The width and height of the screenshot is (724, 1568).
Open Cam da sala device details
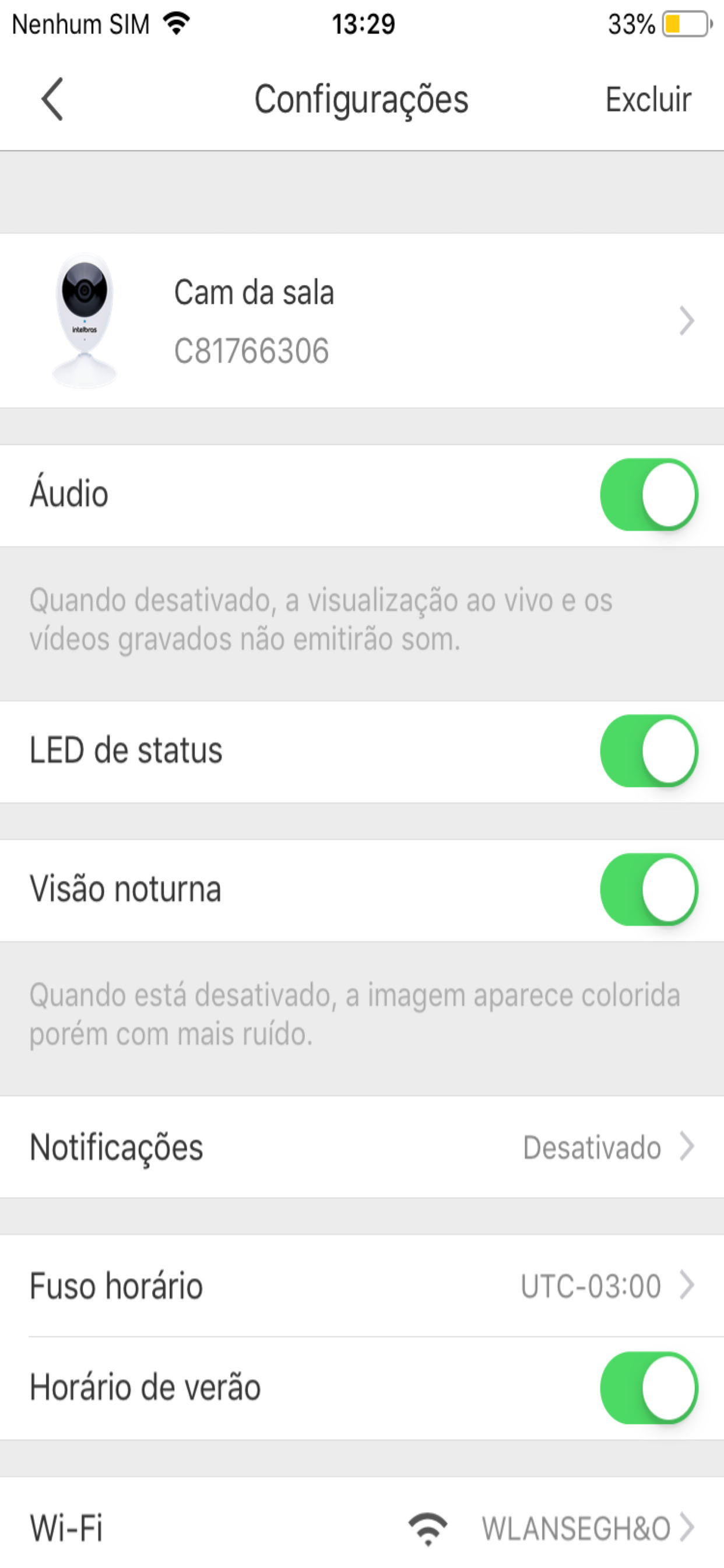point(361,321)
